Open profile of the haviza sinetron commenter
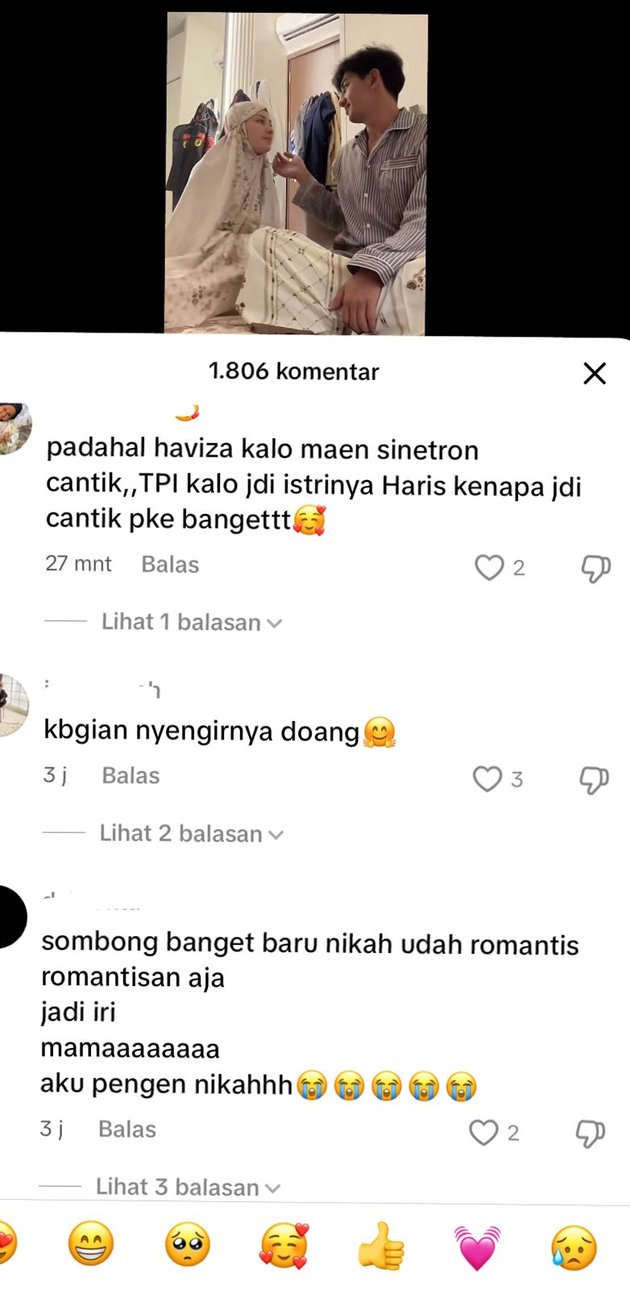 point(14,430)
